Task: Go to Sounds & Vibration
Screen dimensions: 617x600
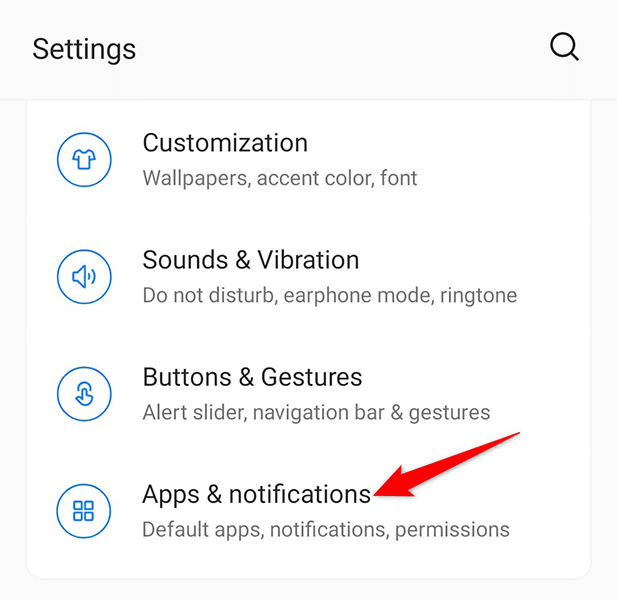Action: tap(250, 261)
